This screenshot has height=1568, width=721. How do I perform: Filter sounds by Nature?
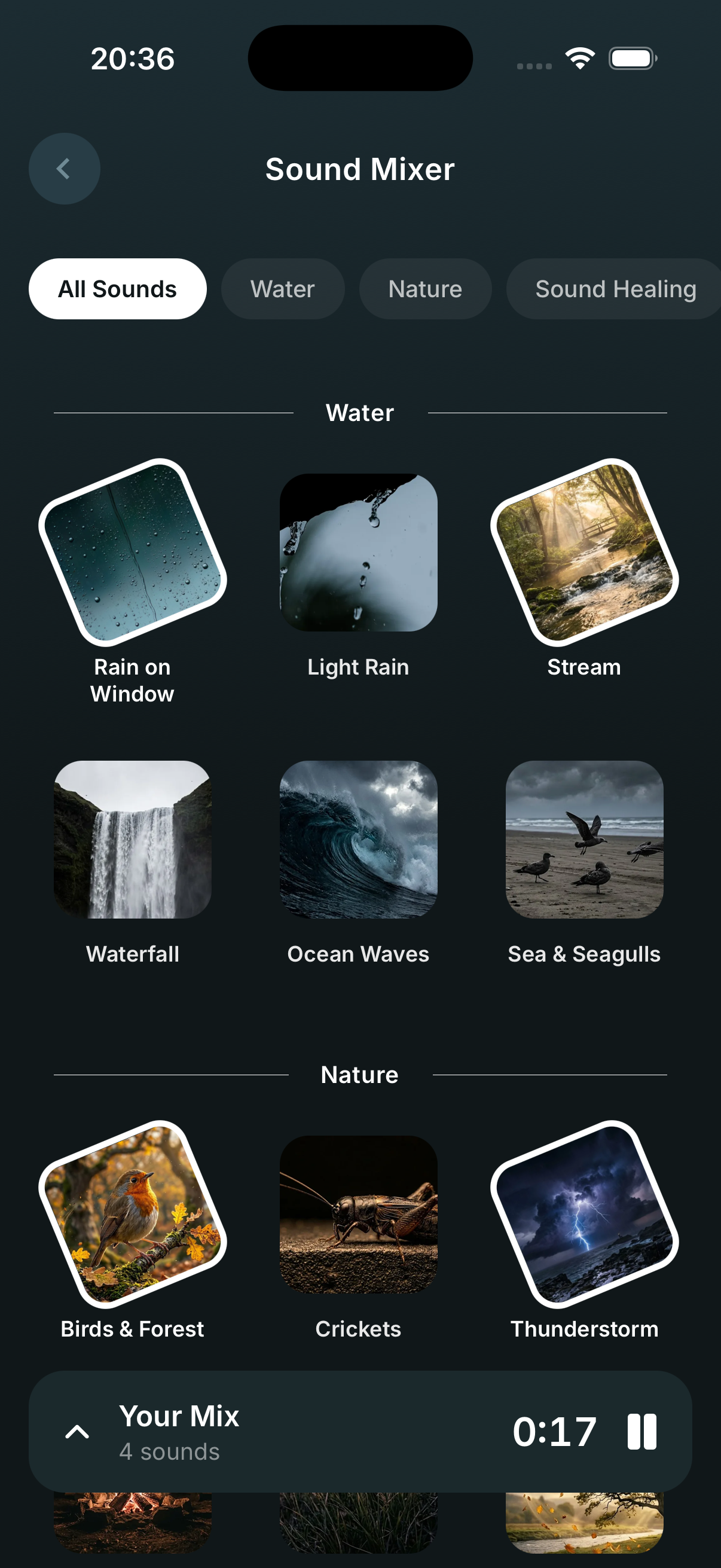pyautogui.click(x=424, y=288)
